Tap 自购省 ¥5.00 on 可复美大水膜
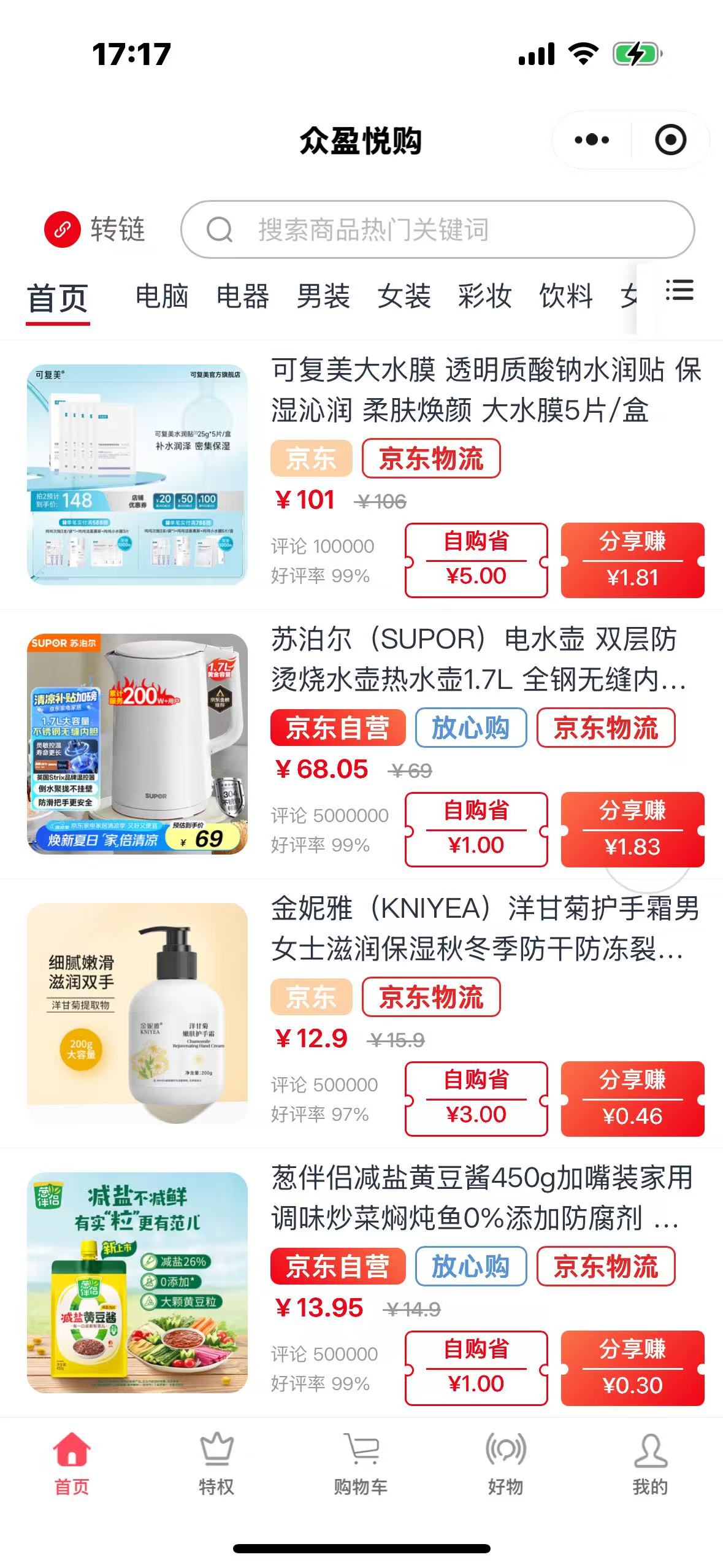 pos(476,559)
